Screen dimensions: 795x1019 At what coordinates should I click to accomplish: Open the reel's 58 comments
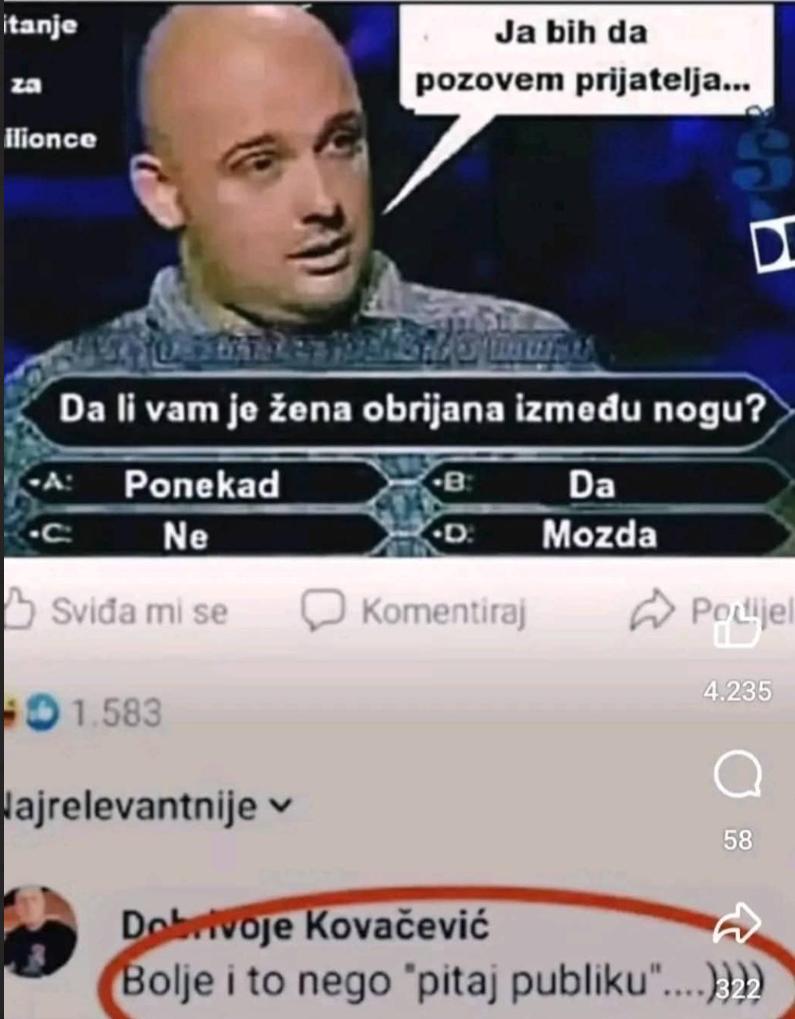pyautogui.click(x=737, y=775)
